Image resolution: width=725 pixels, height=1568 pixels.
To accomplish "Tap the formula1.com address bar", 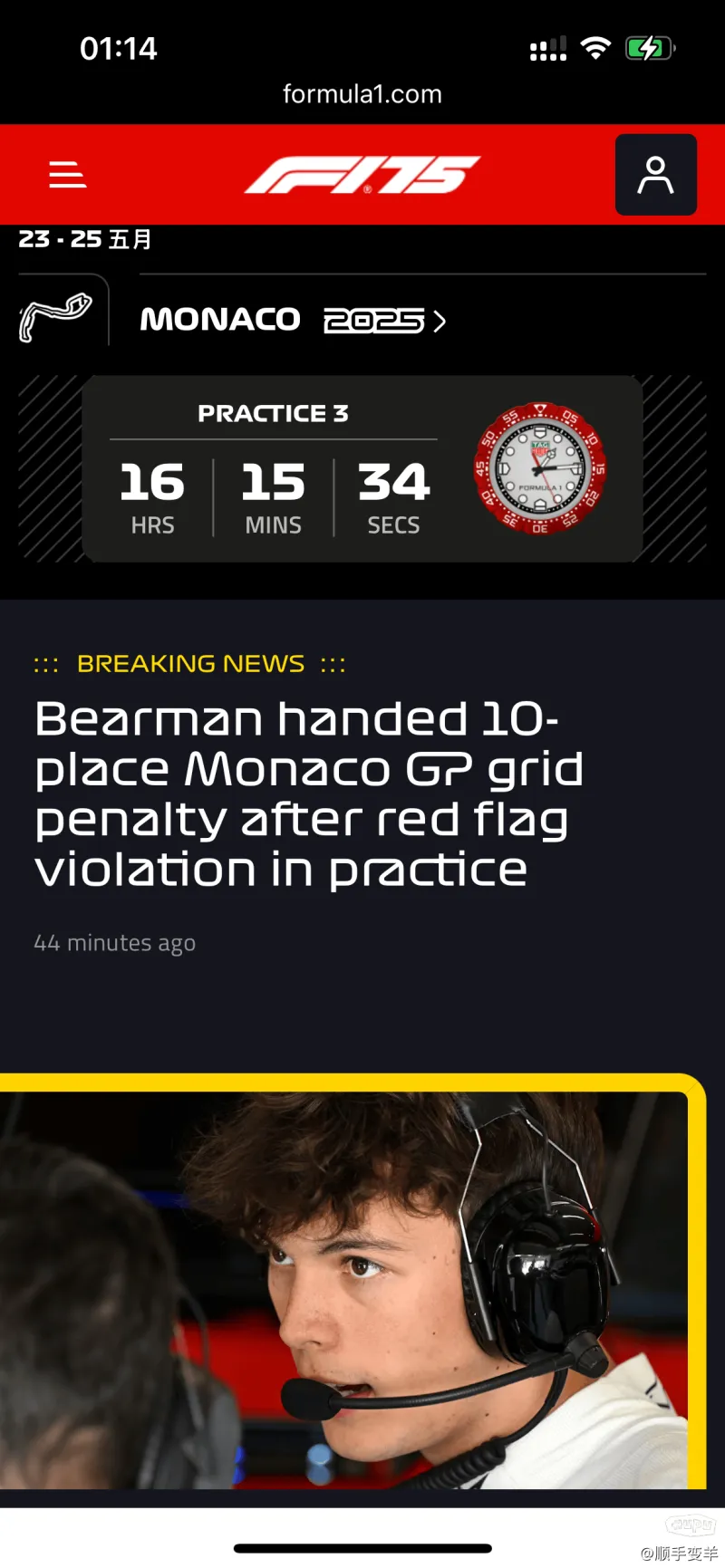I will point(362,94).
